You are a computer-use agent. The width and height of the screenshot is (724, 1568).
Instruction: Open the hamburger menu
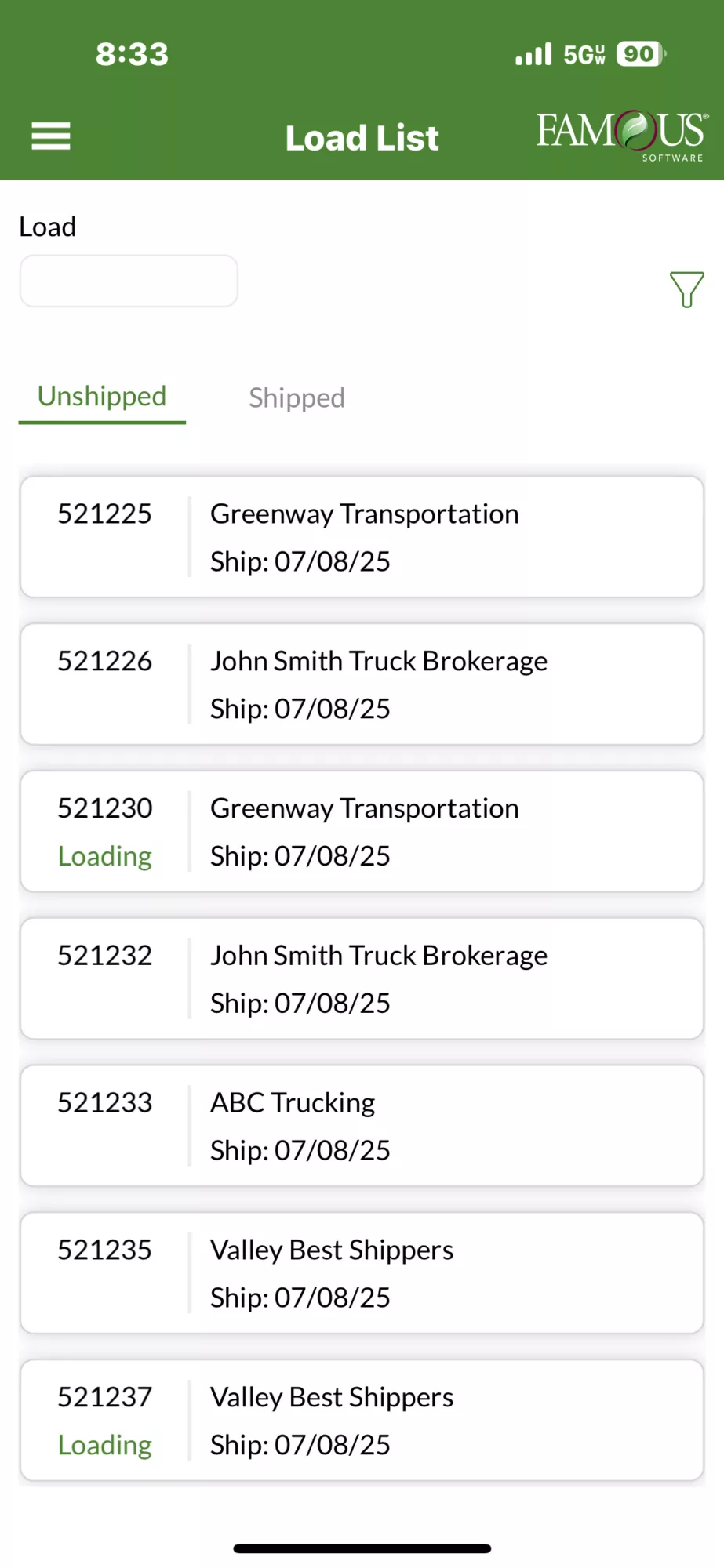(51, 136)
